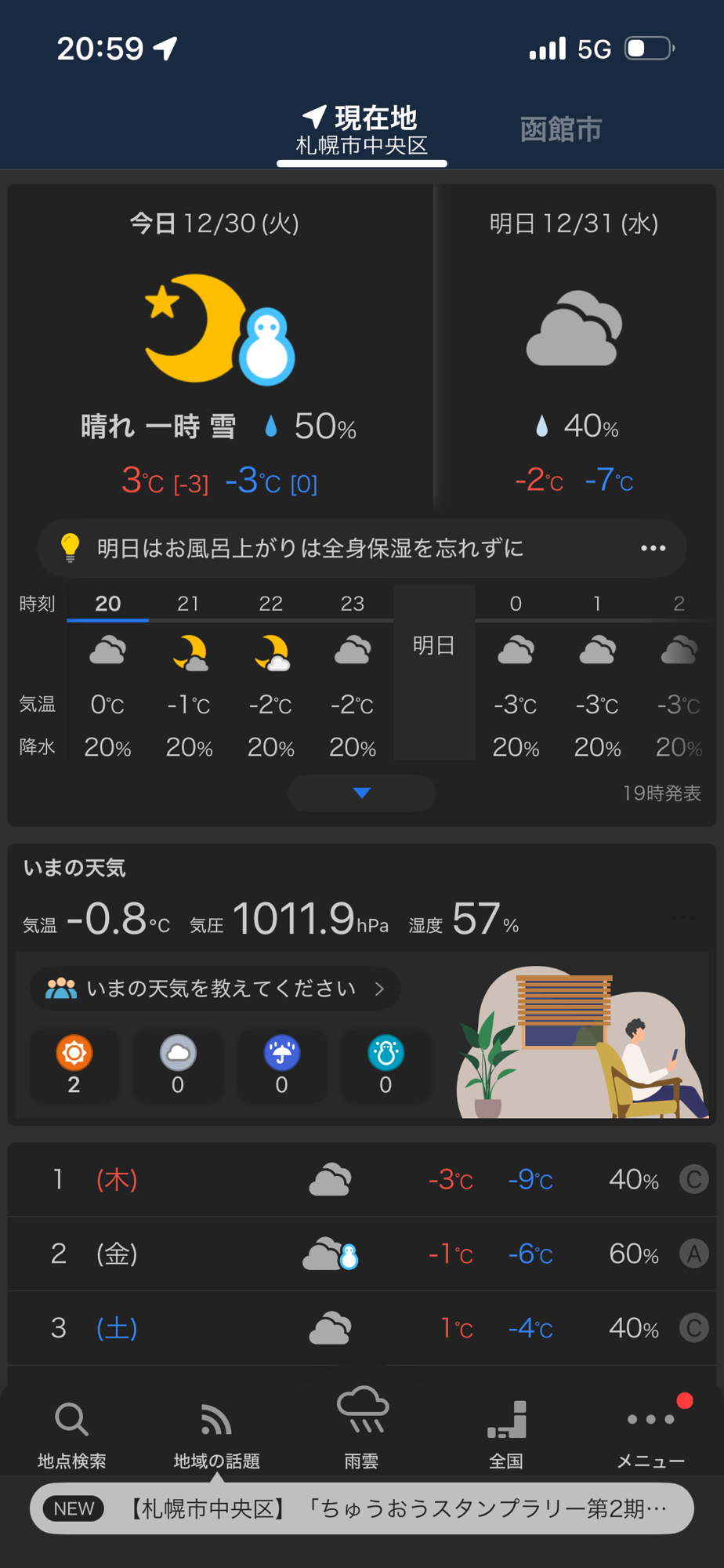Switch to the 函館市 location tab
Viewport: 724px width, 1568px height.
[x=560, y=129]
